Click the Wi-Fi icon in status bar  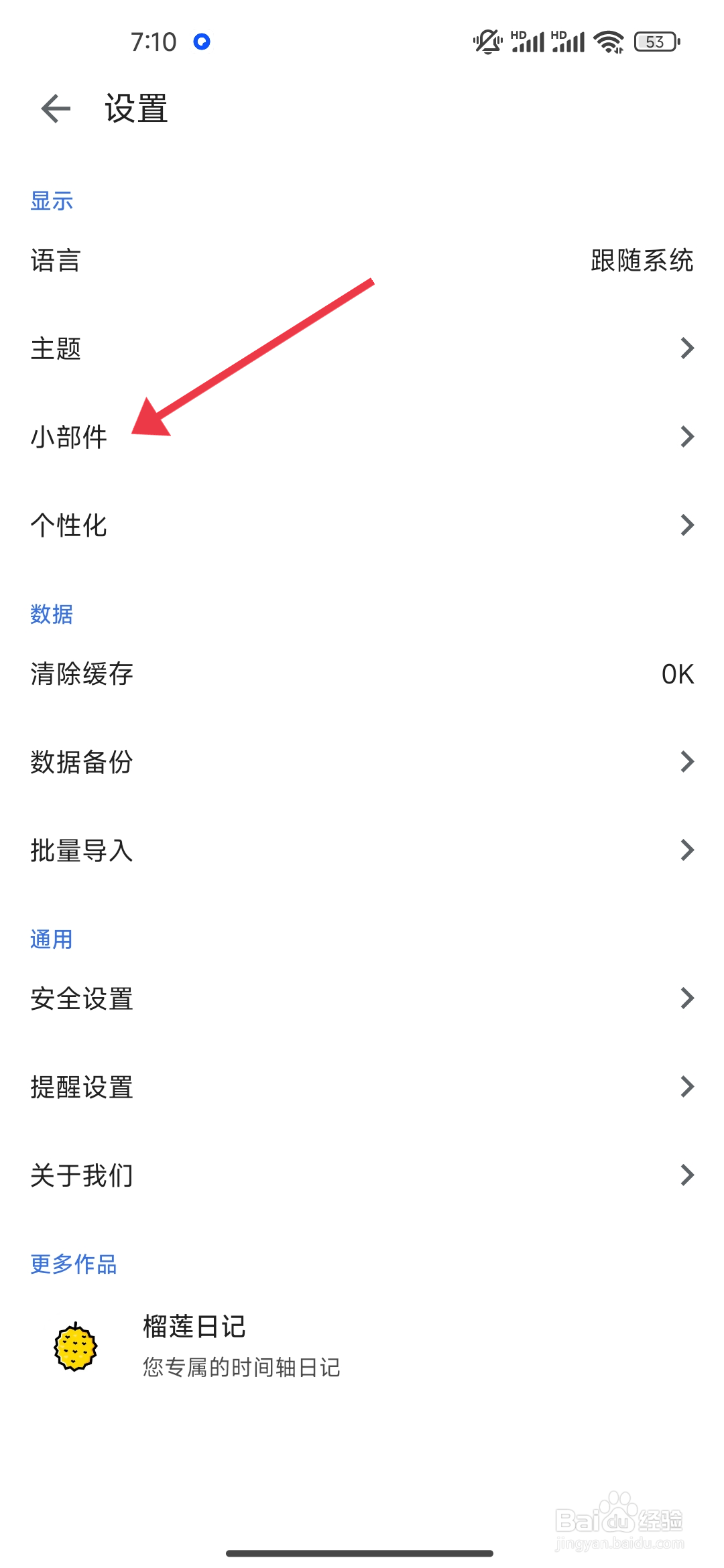point(607,42)
